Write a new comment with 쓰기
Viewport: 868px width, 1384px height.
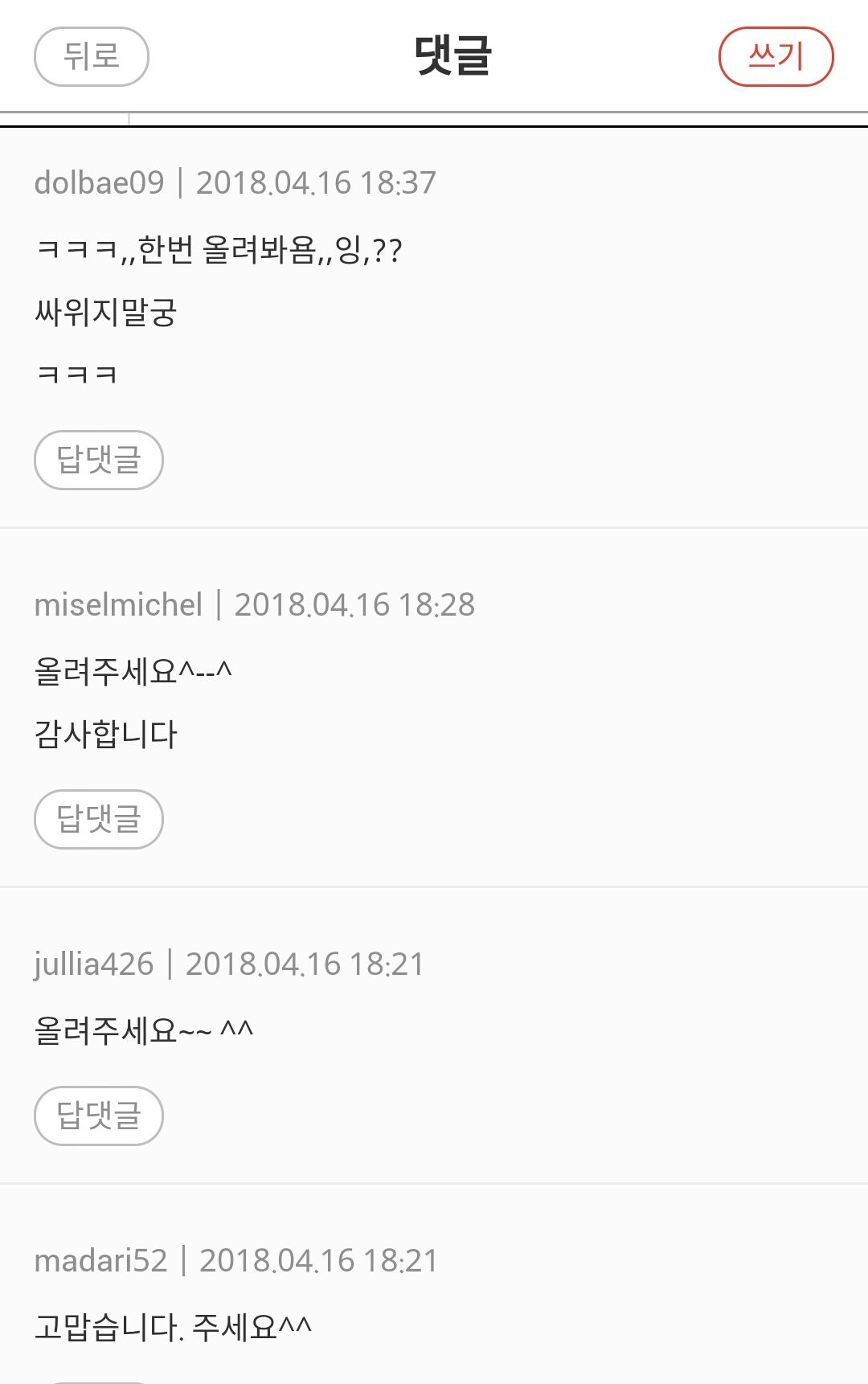(x=776, y=56)
